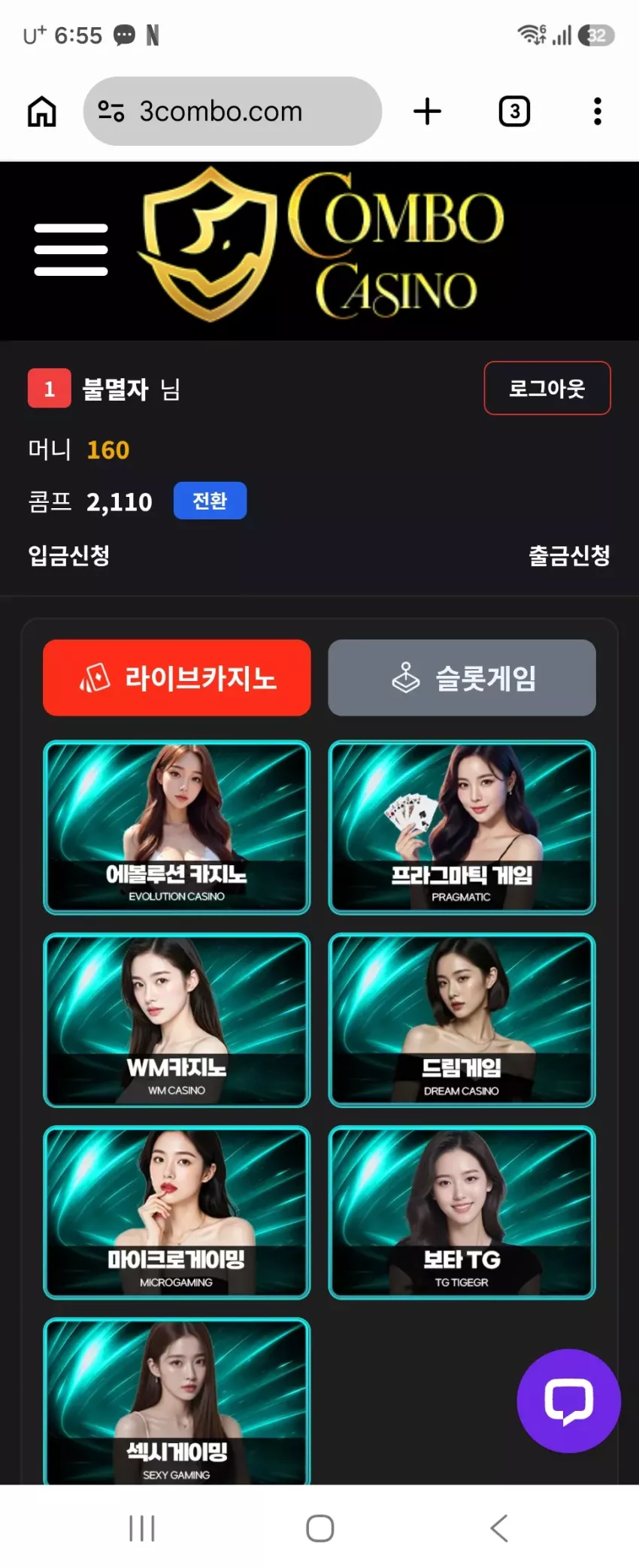The width and height of the screenshot is (639, 1568).
Task: Open the Pragmatic game tile
Action: 462,828
